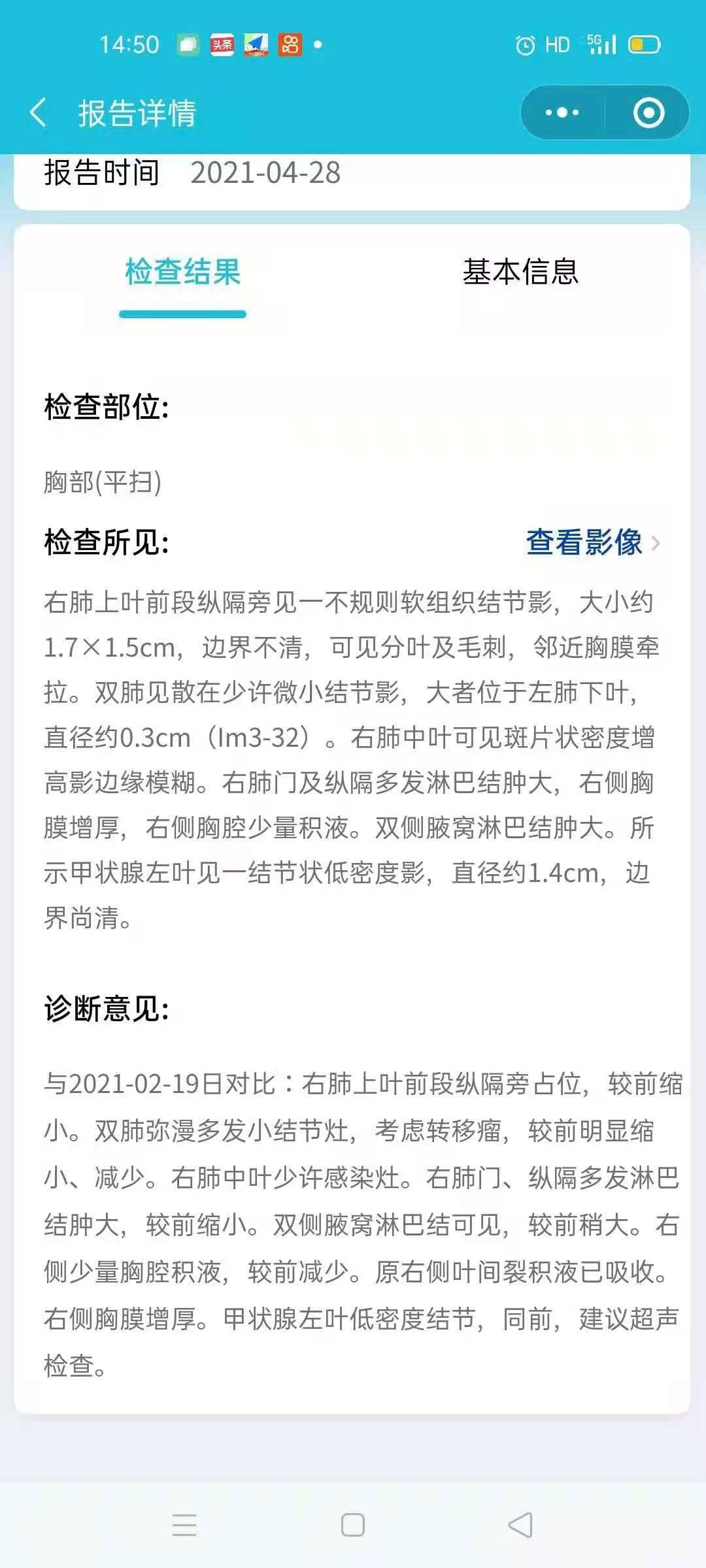Tap the HD indicator in the status bar
Viewport: 706px width, 1568px height.
558,46
